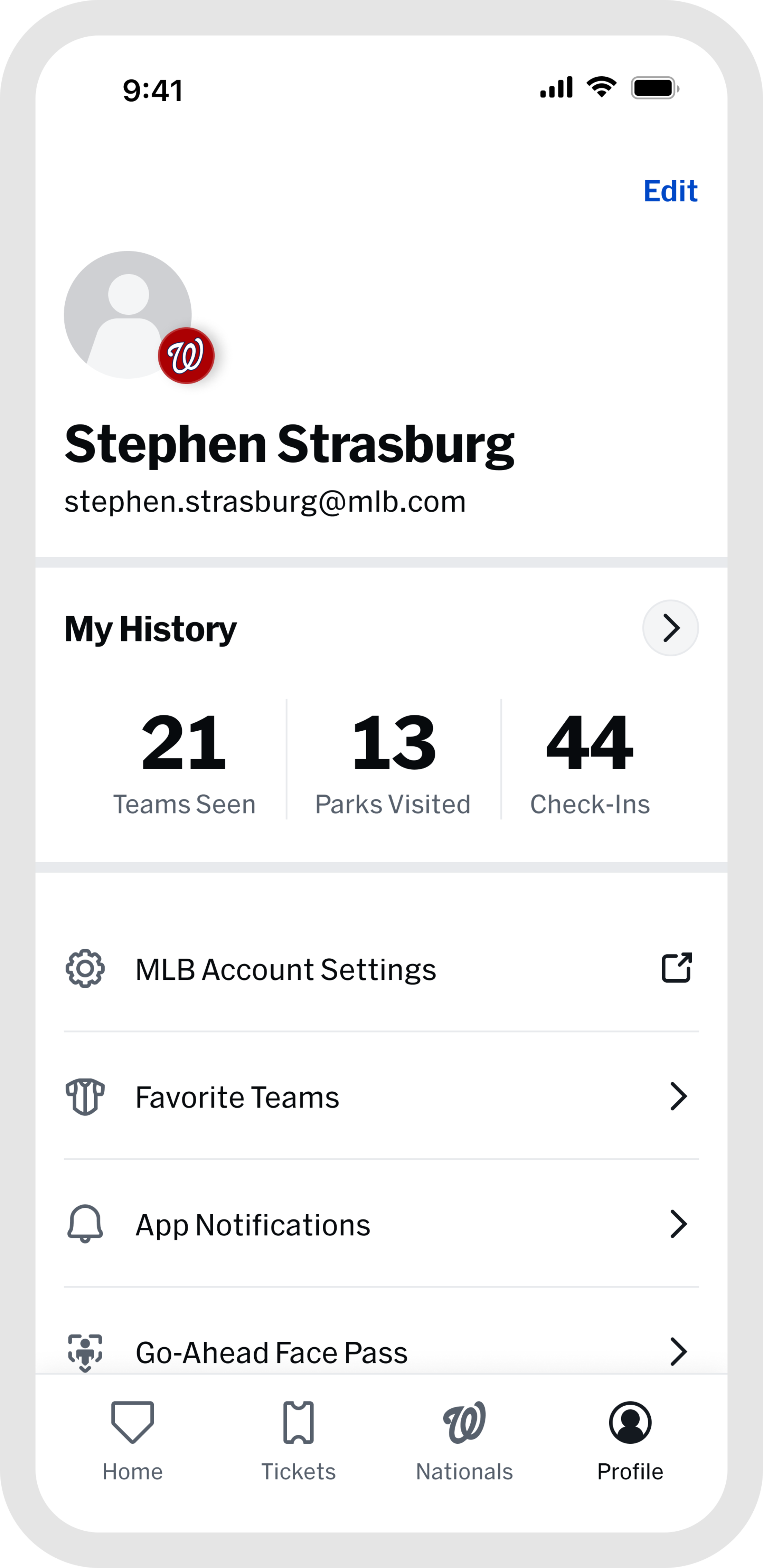Open My History details arrow
Screen dimensions: 763x1568
click(x=670, y=628)
